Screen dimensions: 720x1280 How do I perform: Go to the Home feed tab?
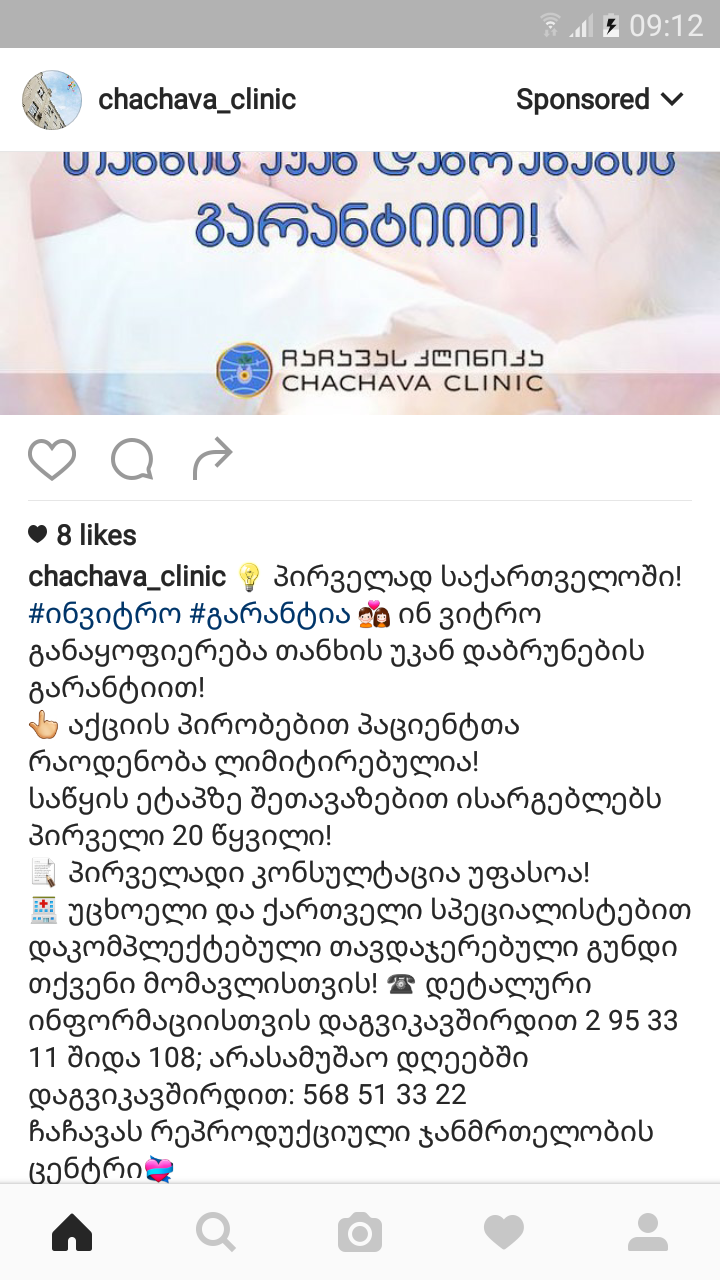pyautogui.click(x=72, y=1232)
